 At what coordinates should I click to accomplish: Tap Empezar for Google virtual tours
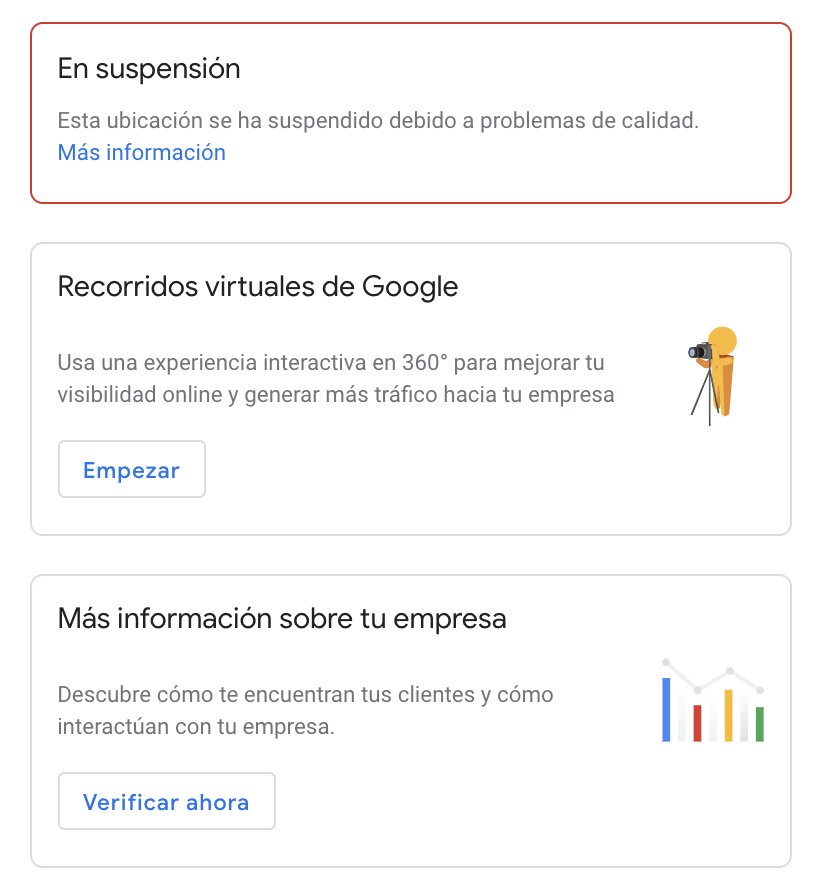(x=131, y=470)
